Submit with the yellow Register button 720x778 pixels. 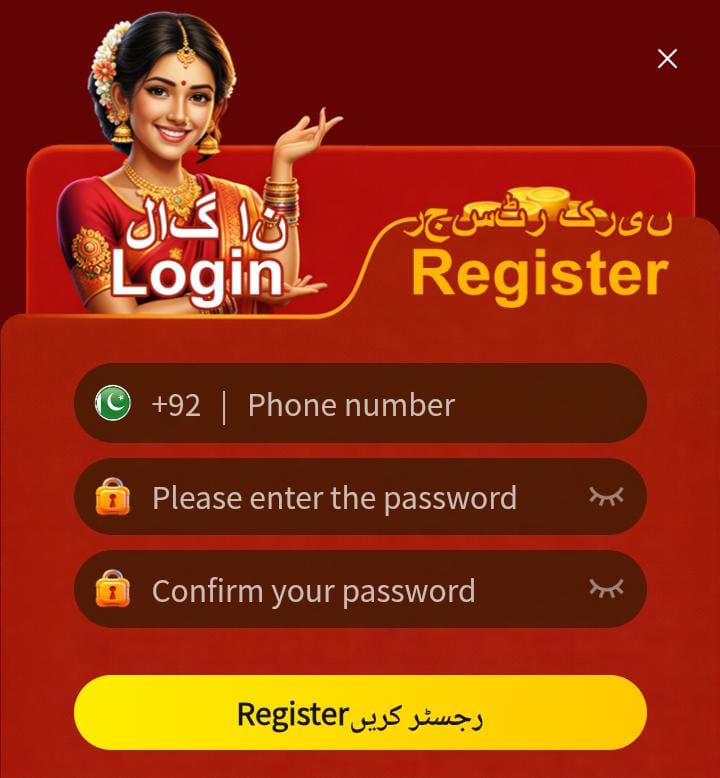click(360, 713)
